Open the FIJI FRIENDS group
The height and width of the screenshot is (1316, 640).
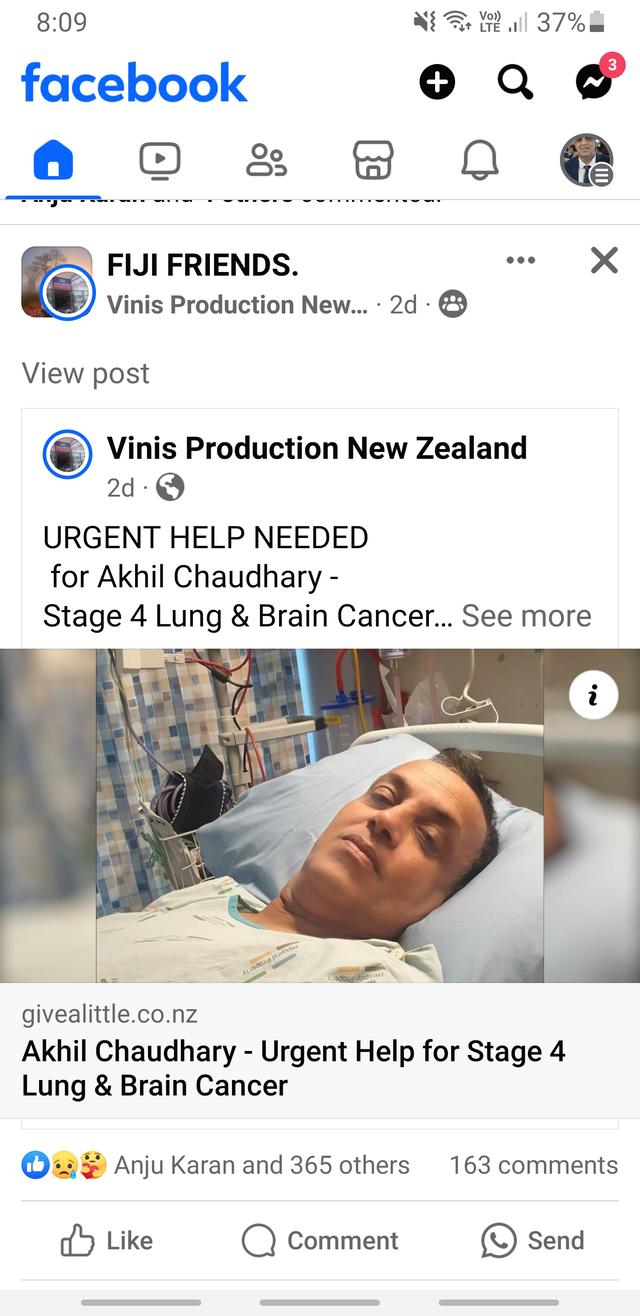202,265
